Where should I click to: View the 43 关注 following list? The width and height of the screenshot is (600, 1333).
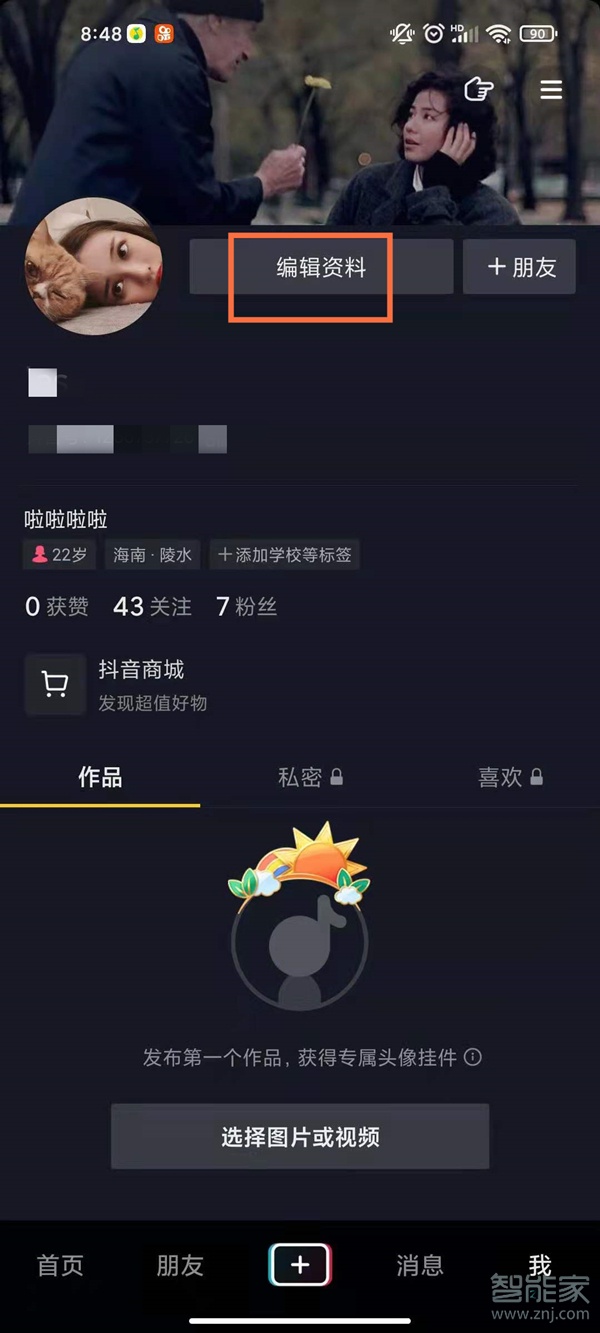[x=152, y=606]
